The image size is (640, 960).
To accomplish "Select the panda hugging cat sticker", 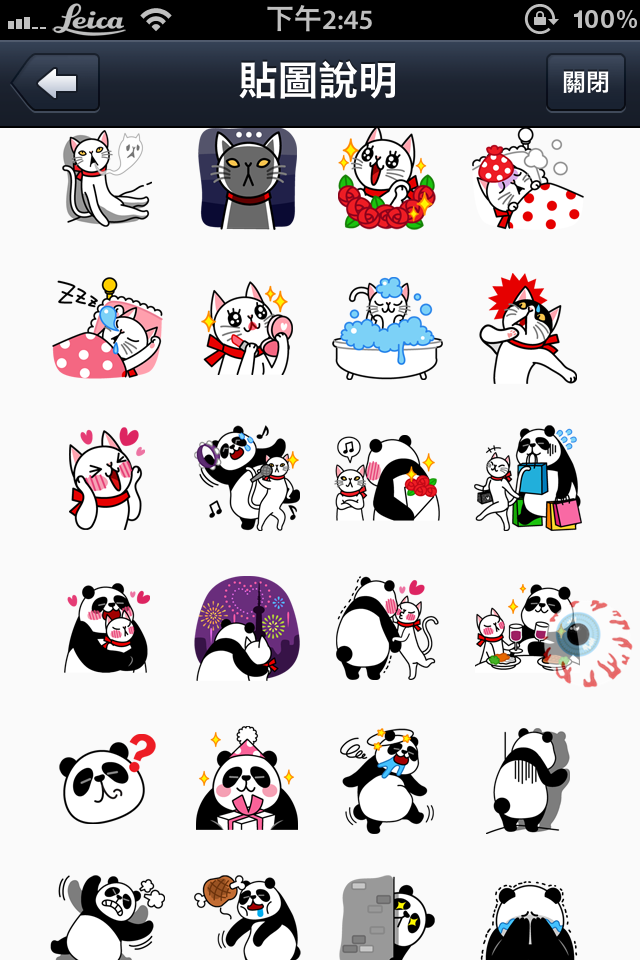I will click(x=107, y=628).
